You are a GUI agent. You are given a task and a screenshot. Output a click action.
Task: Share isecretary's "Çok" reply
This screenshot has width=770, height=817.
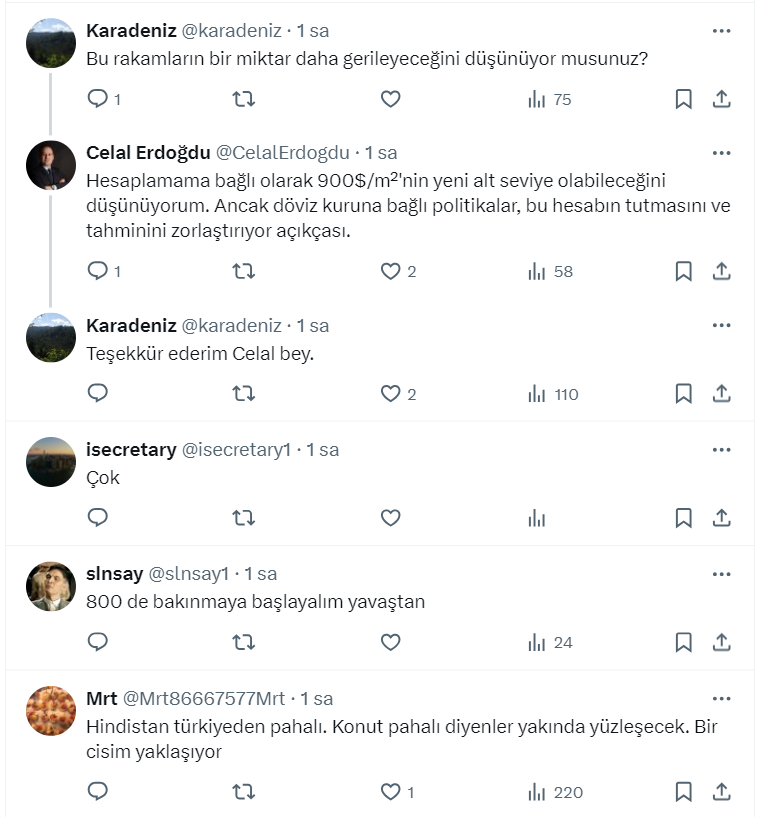tap(721, 517)
